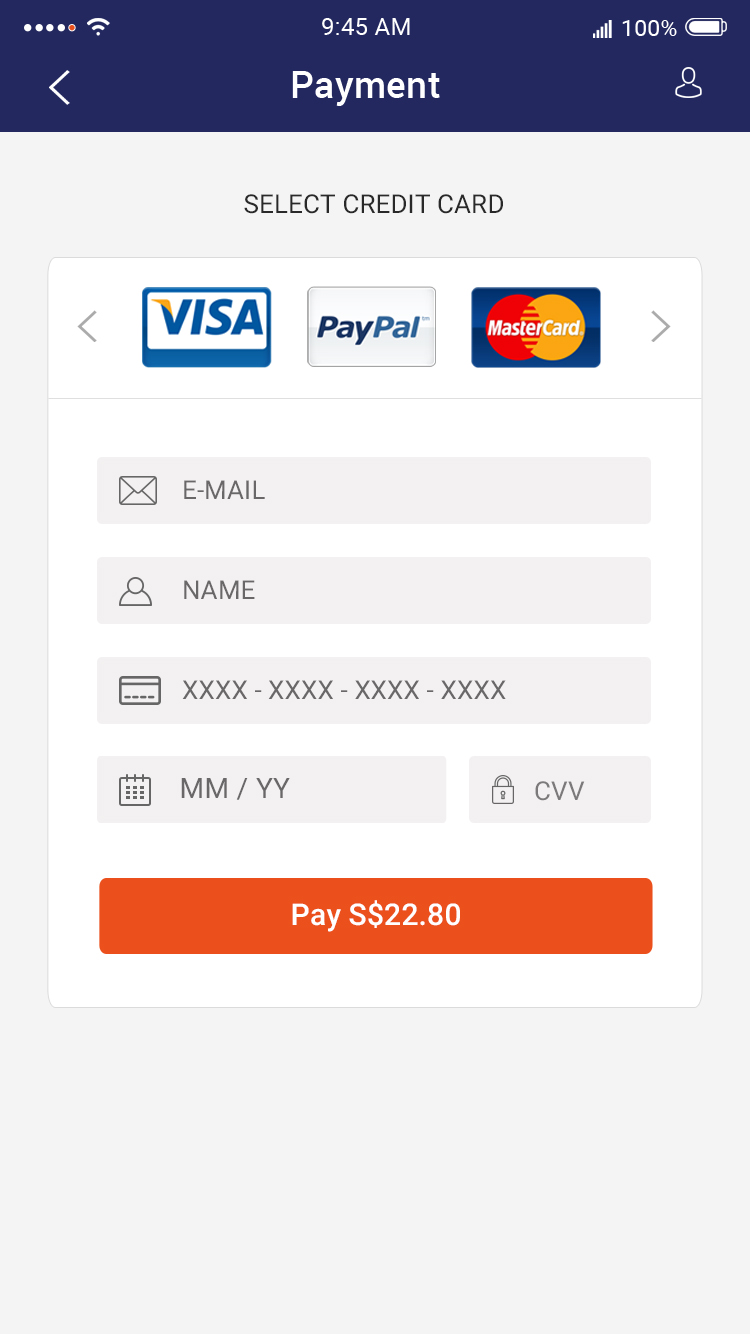Focus the E-MAIL field
This screenshot has height=1334, width=750.
pyautogui.click(x=374, y=490)
